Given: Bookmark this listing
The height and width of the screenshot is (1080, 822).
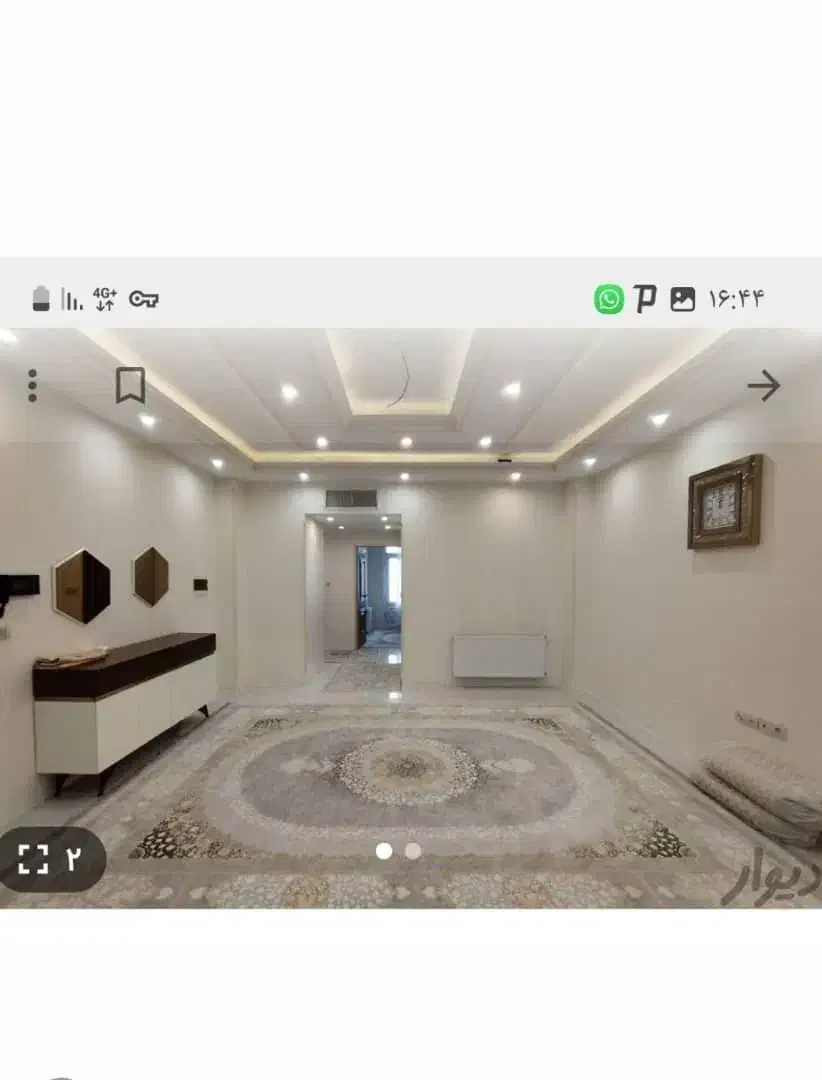Looking at the screenshot, I should tap(130, 385).
